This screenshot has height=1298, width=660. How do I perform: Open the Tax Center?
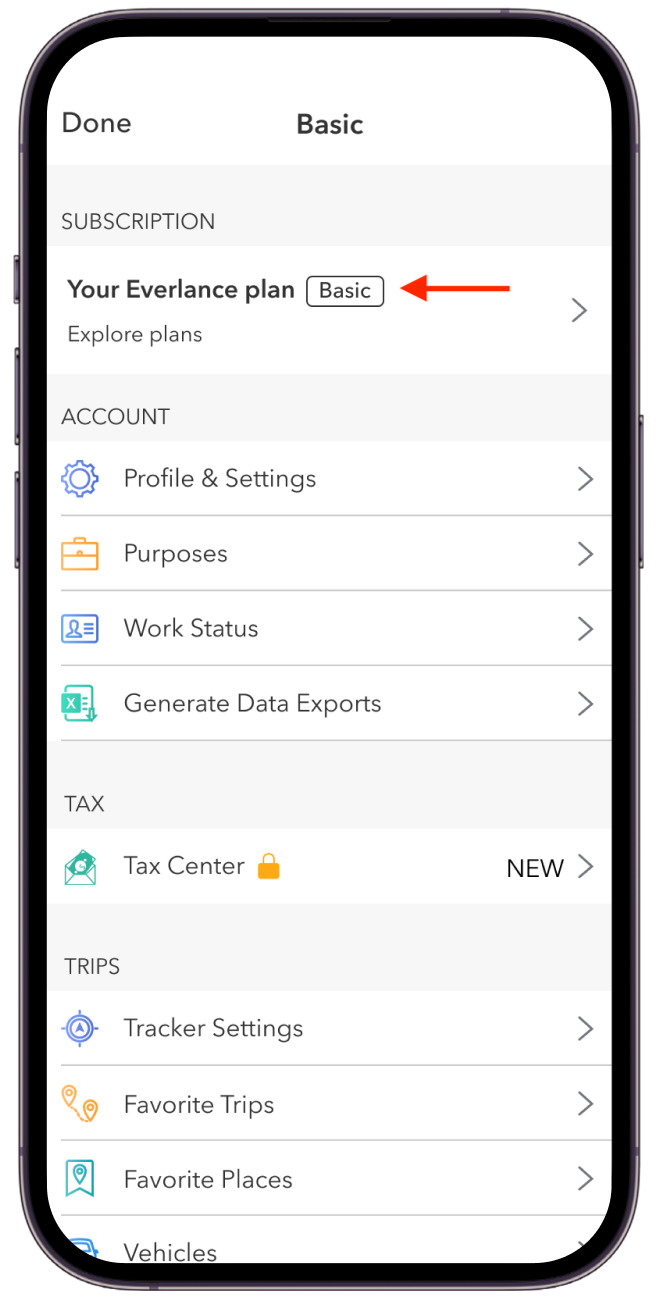[328, 867]
